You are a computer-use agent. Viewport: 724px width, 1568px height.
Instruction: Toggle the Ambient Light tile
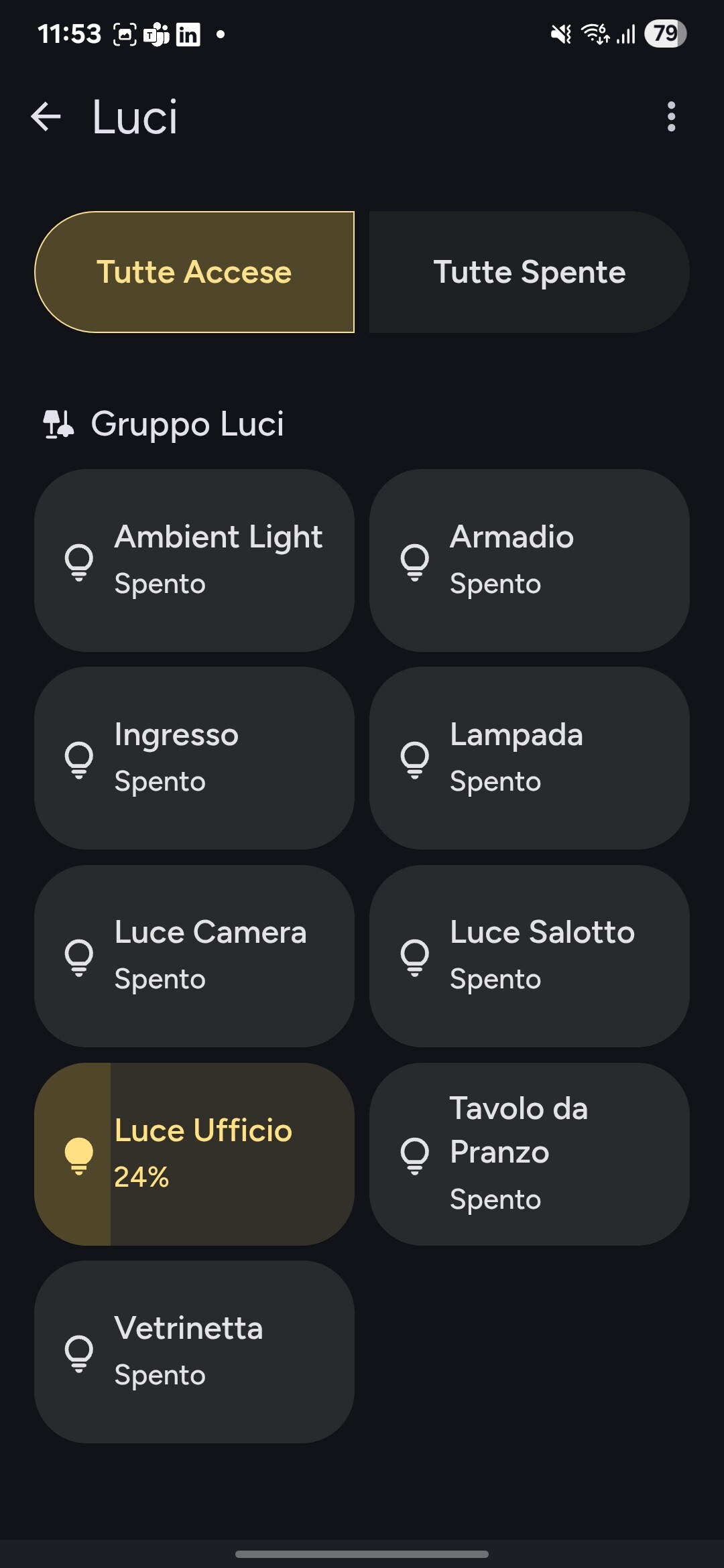[x=194, y=560]
